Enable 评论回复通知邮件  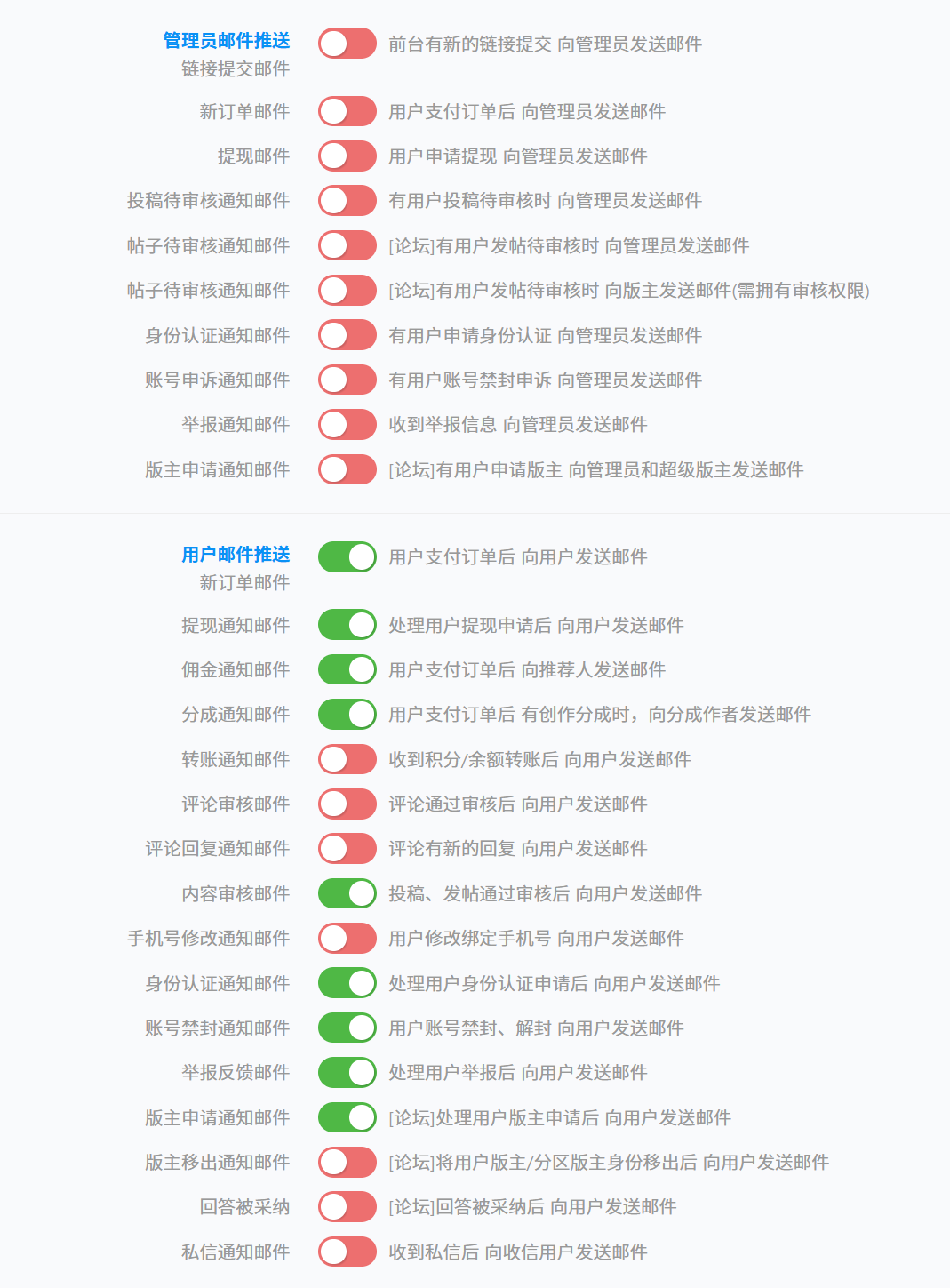(x=347, y=848)
